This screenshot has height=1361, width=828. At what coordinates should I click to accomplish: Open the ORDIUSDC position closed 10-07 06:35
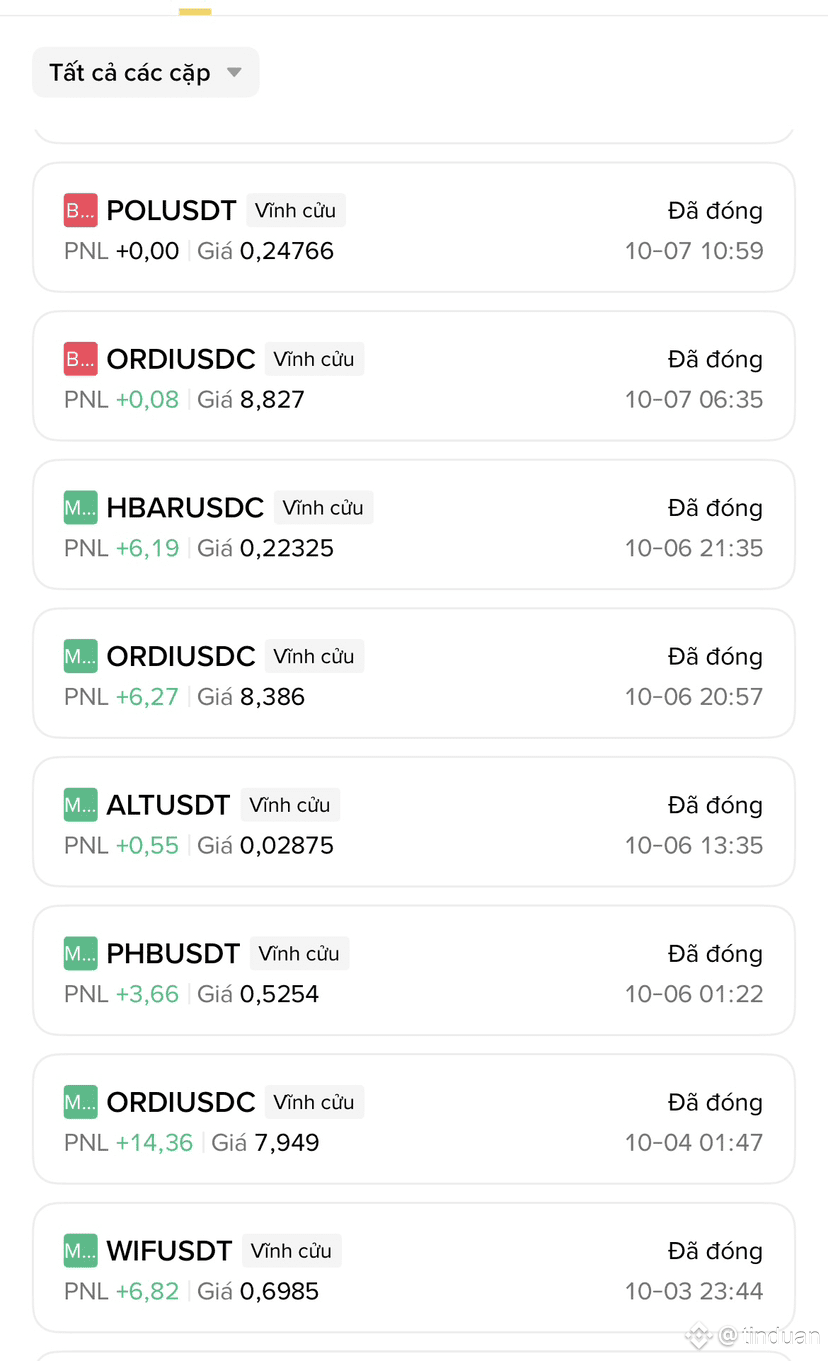click(x=413, y=376)
